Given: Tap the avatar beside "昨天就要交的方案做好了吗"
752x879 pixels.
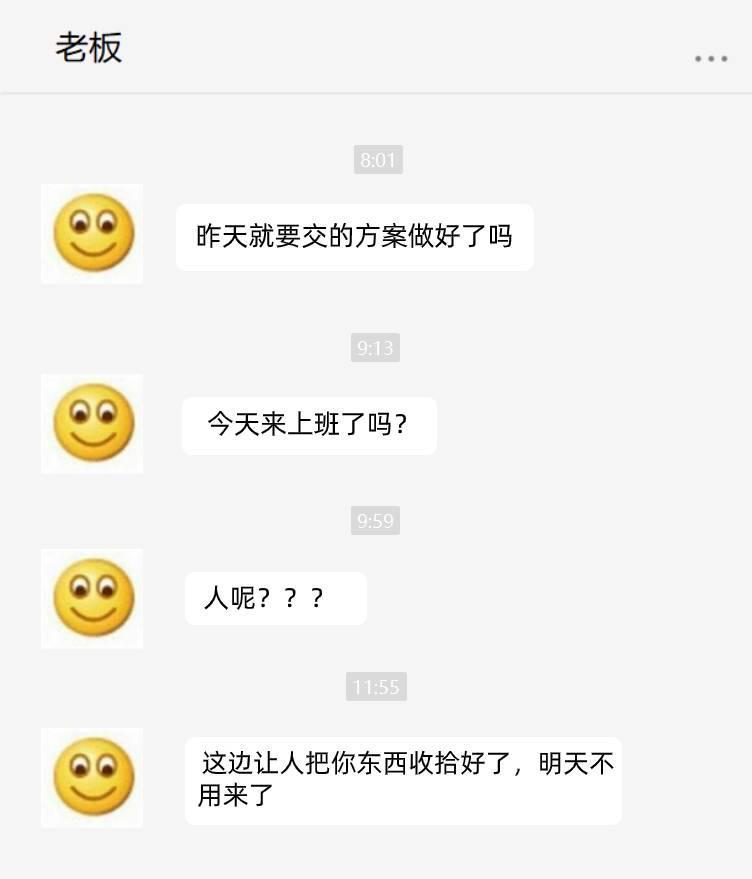Looking at the screenshot, I should click(x=92, y=234).
